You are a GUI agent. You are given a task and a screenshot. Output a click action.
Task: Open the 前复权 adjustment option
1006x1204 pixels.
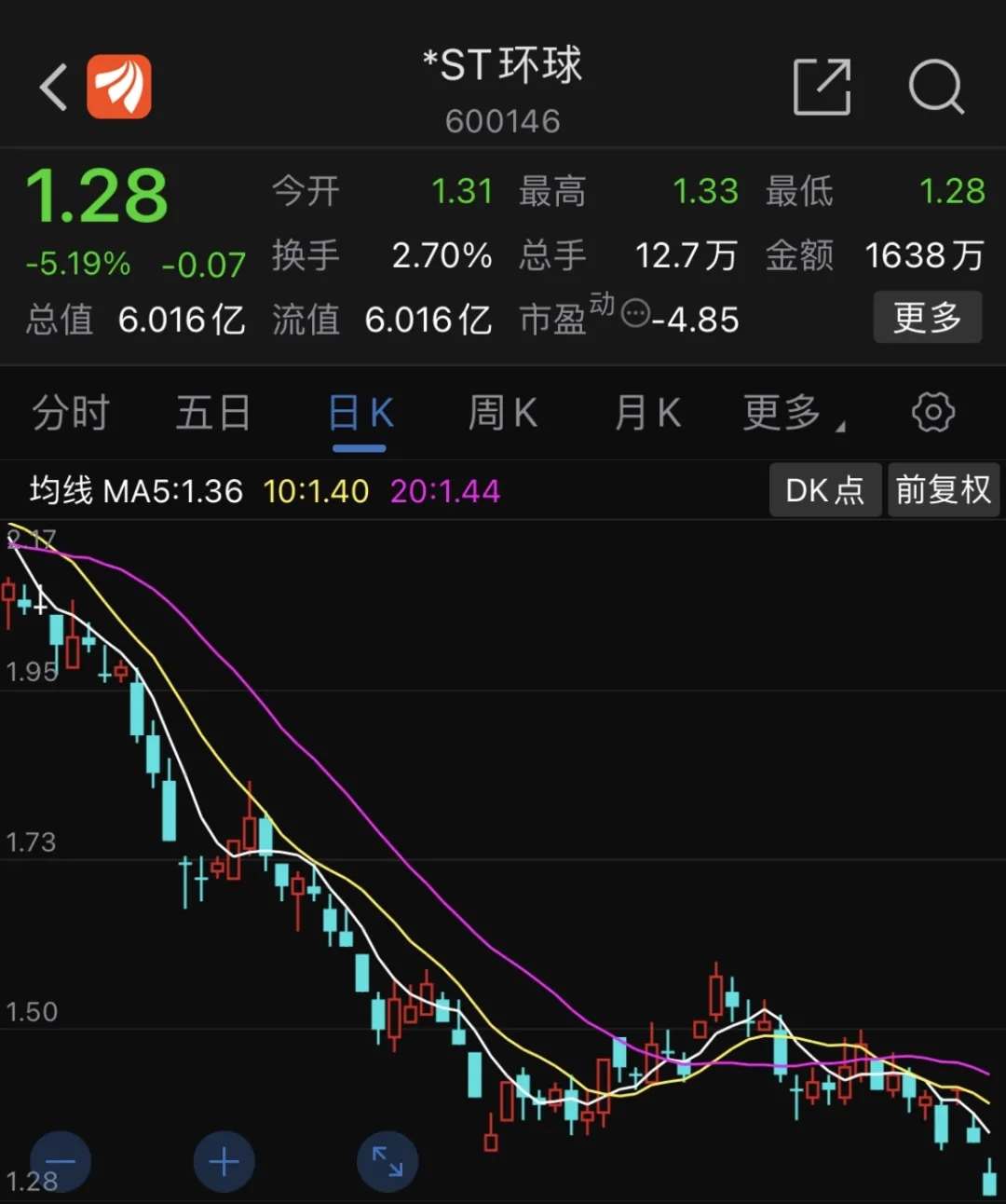click(943, 490)
